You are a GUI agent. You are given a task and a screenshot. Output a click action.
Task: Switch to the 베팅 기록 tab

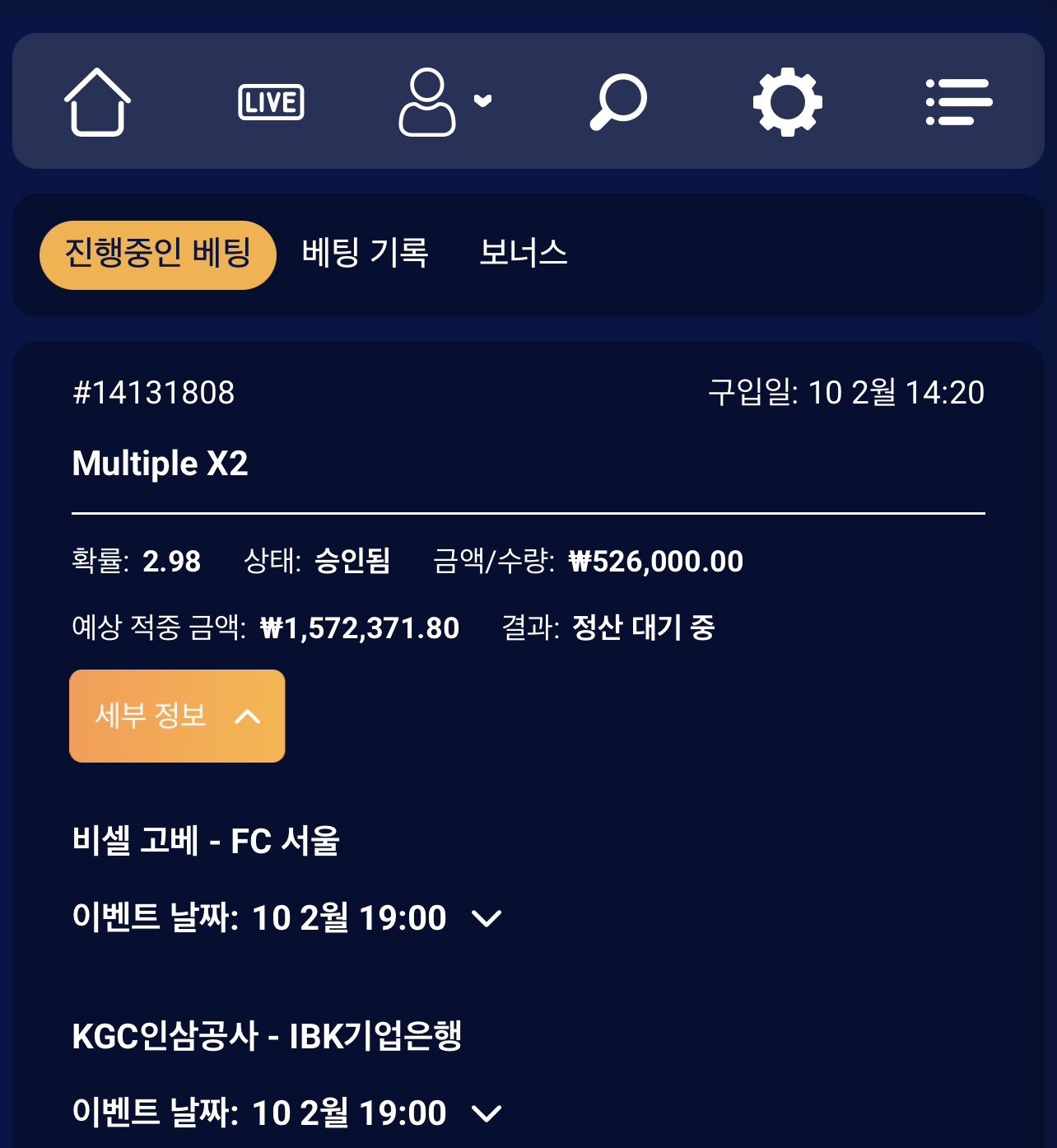coord(365,253)
